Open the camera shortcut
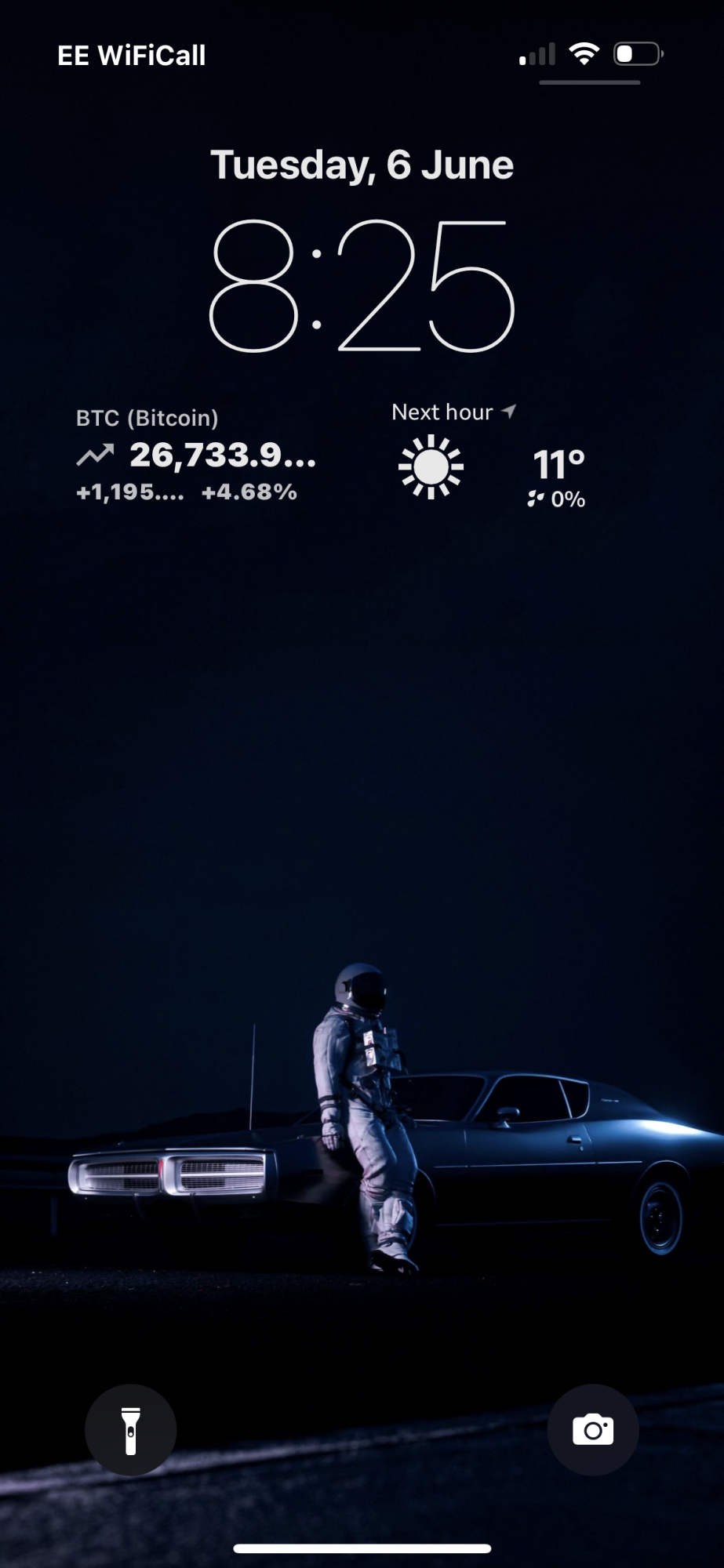 593,1429
